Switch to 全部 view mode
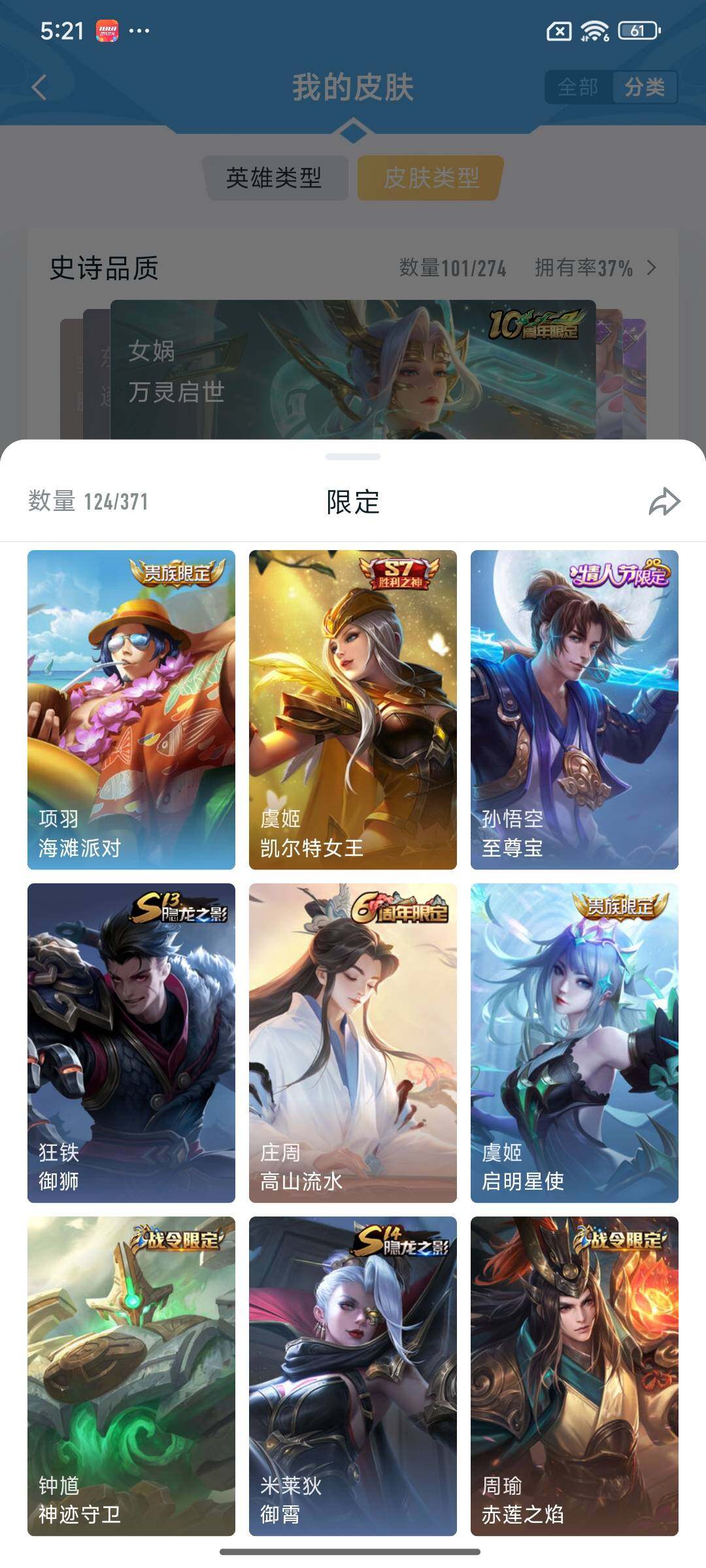Screen dimensions: 706x1568 [x=579, y=88]
